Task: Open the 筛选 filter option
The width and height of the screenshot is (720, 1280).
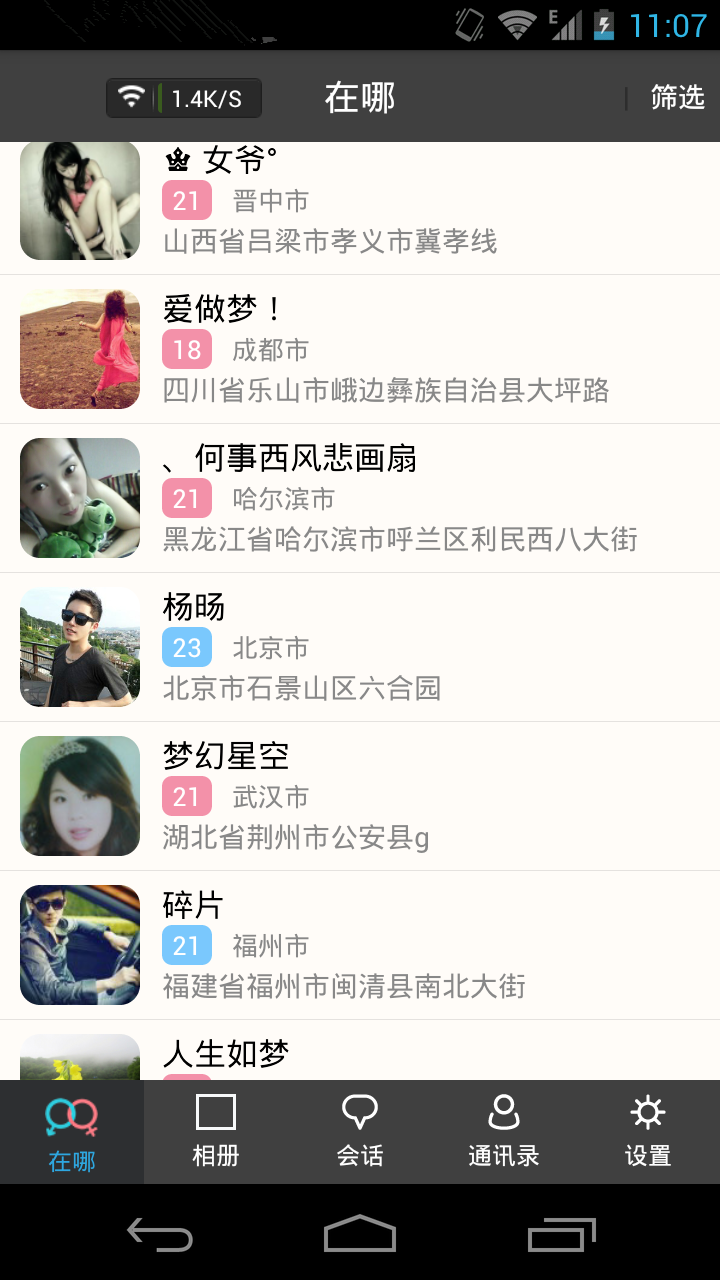Action: tap(677, 97)
